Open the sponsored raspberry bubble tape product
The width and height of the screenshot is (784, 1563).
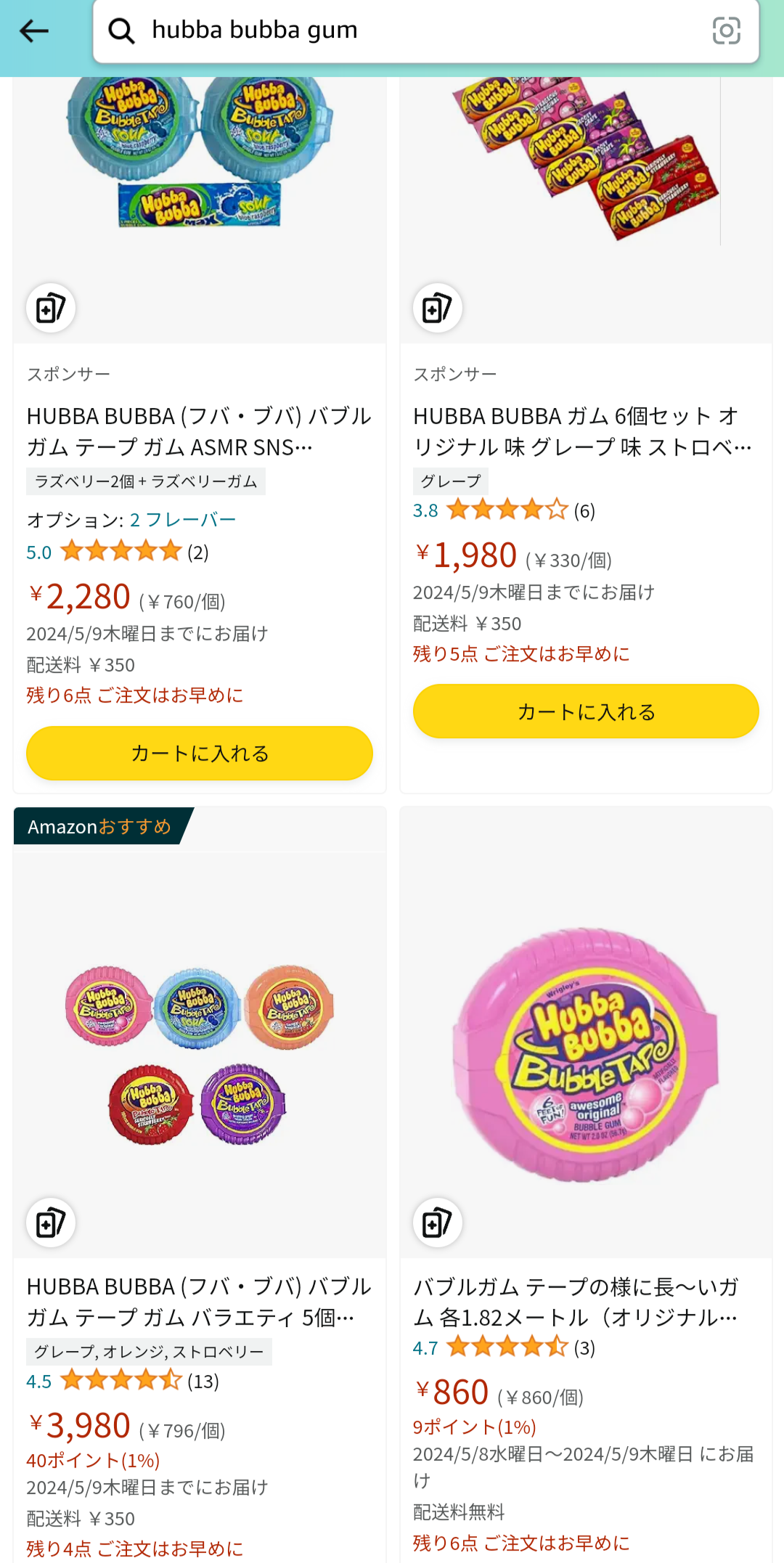(x=200, y=431)
